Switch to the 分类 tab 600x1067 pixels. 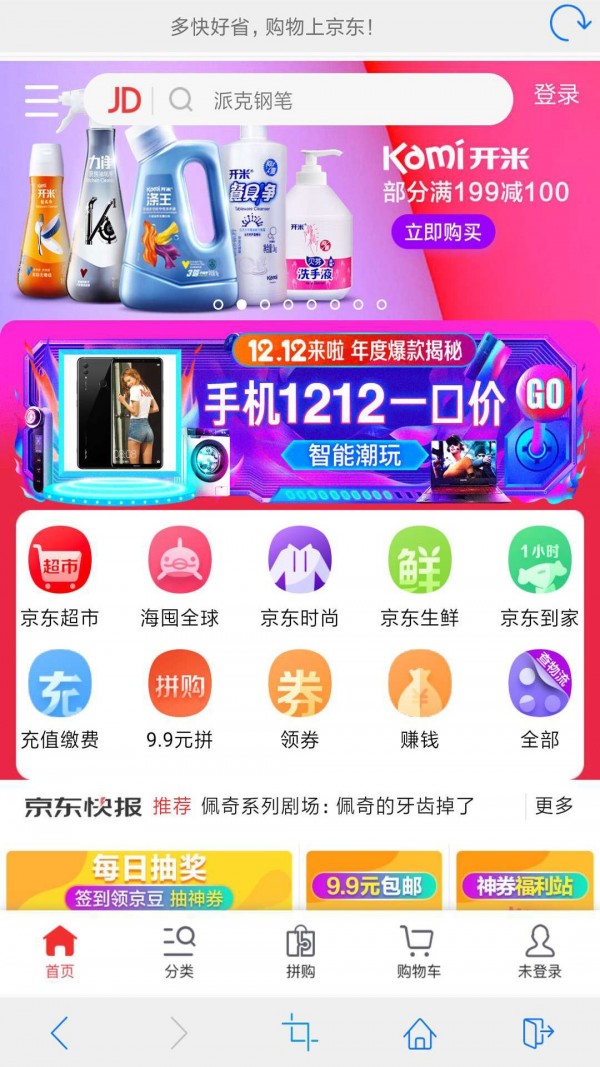[180, 951]
